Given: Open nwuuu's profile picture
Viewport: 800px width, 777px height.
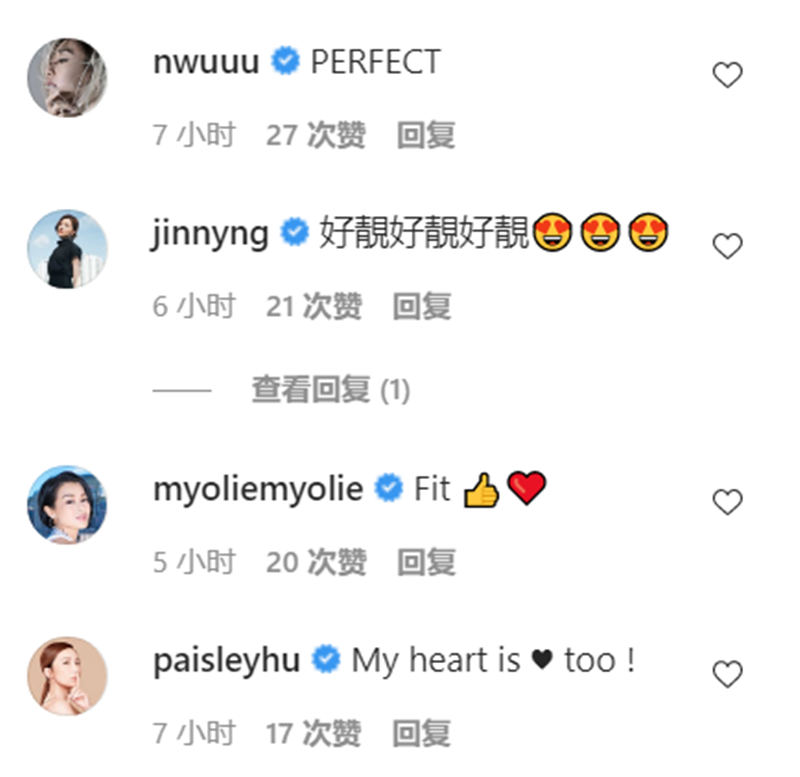Looking at the screenshot, I should click(66, 77).
